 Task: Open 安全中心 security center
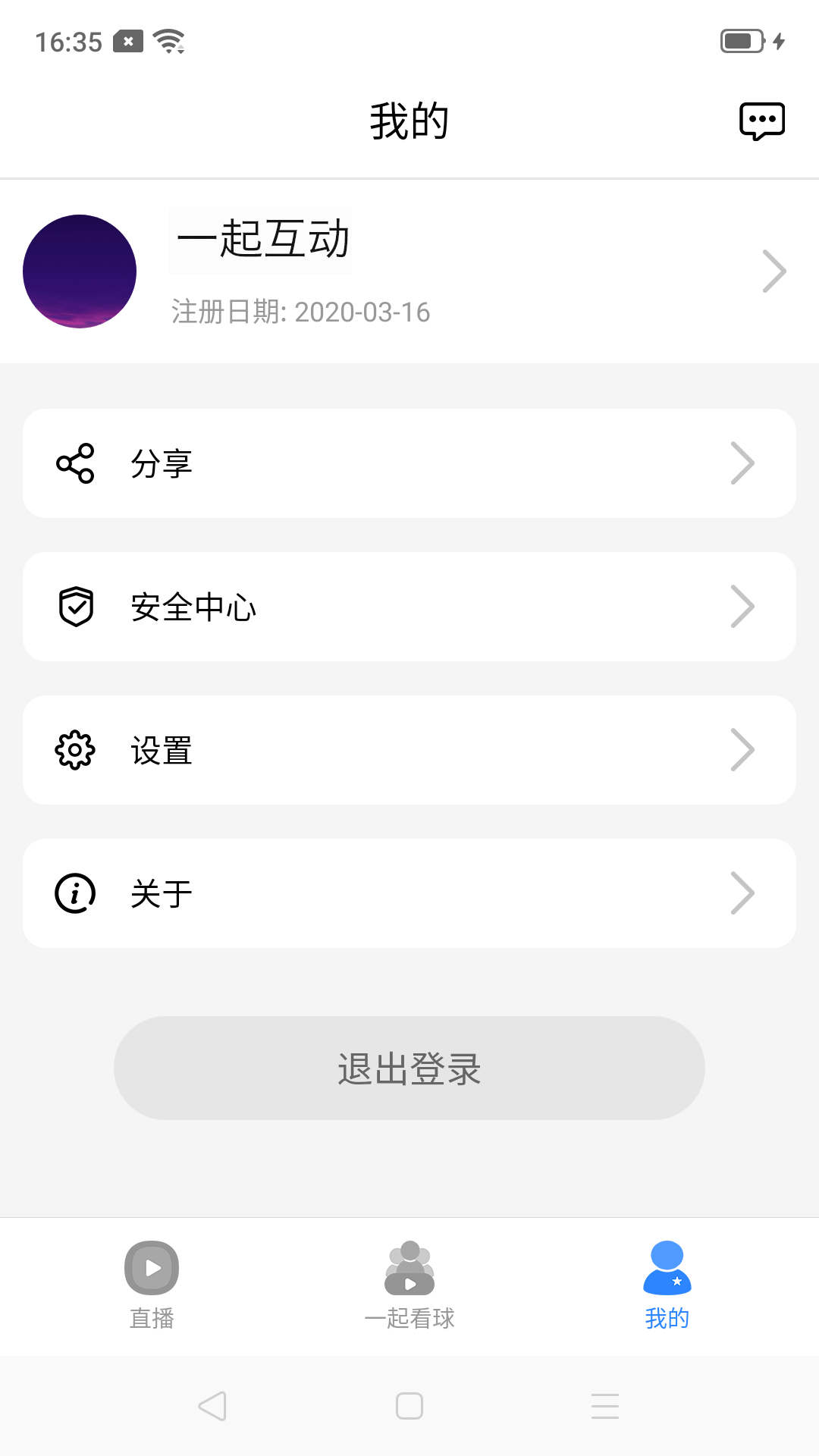[409, 607]
